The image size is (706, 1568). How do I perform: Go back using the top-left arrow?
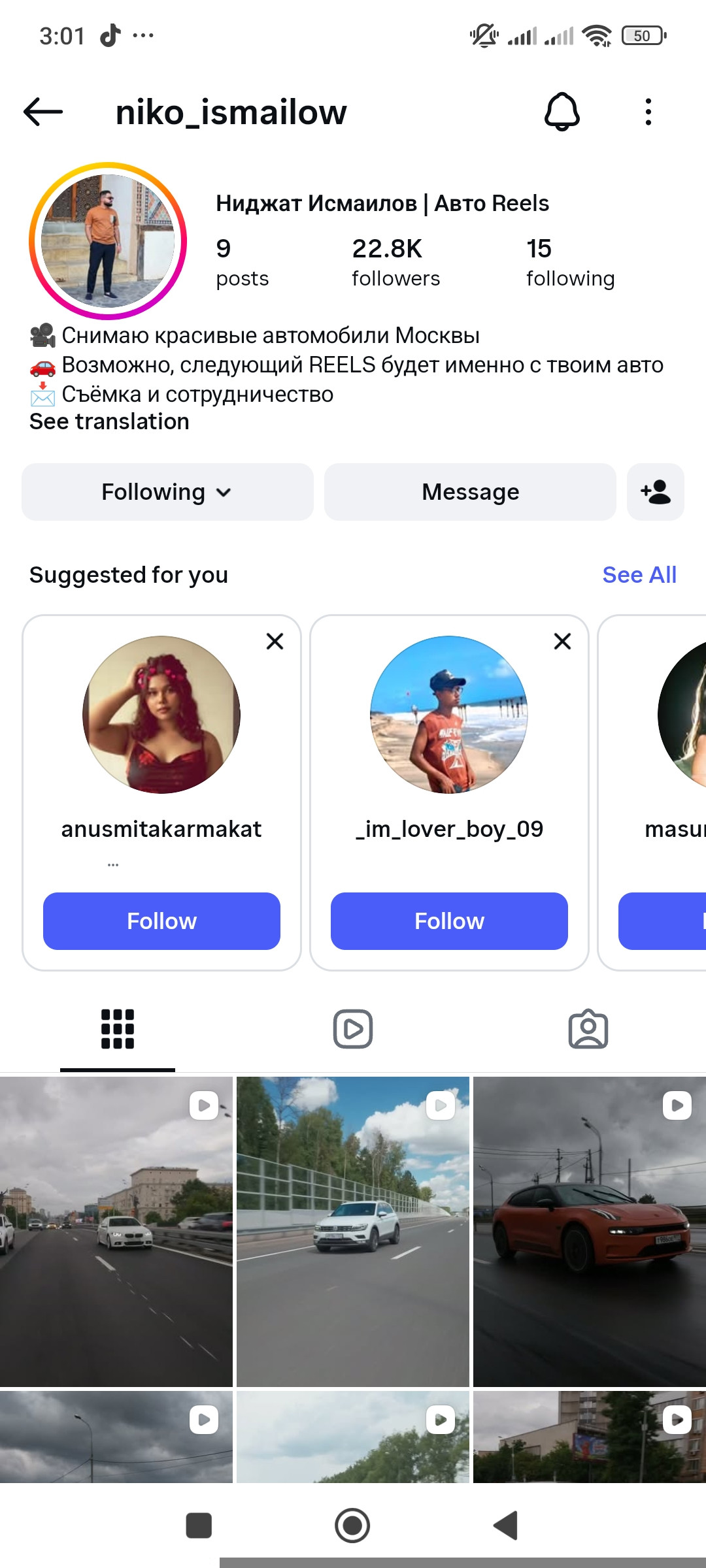point(43,112)
